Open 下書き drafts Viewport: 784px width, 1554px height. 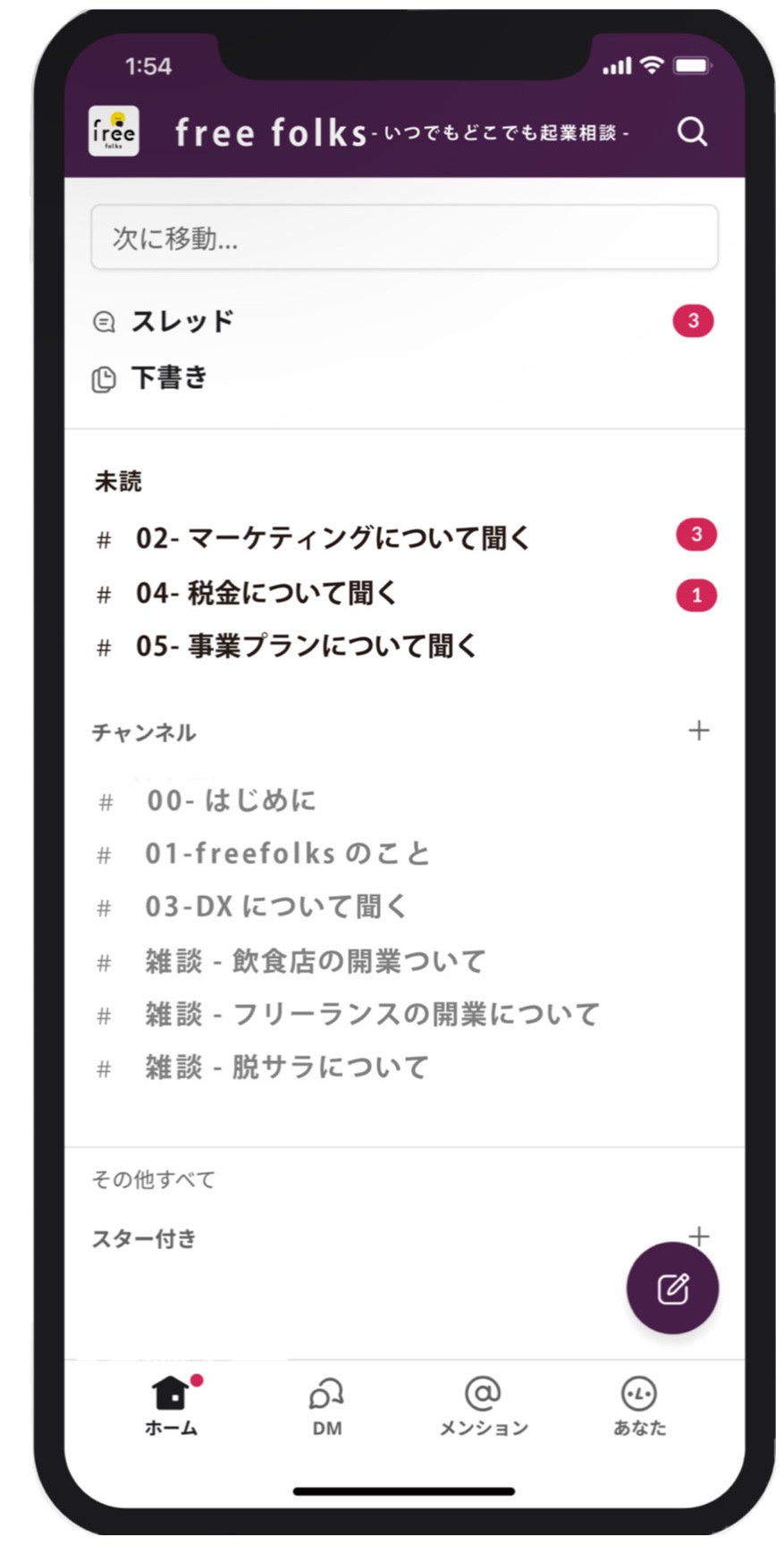click(169, 377)
